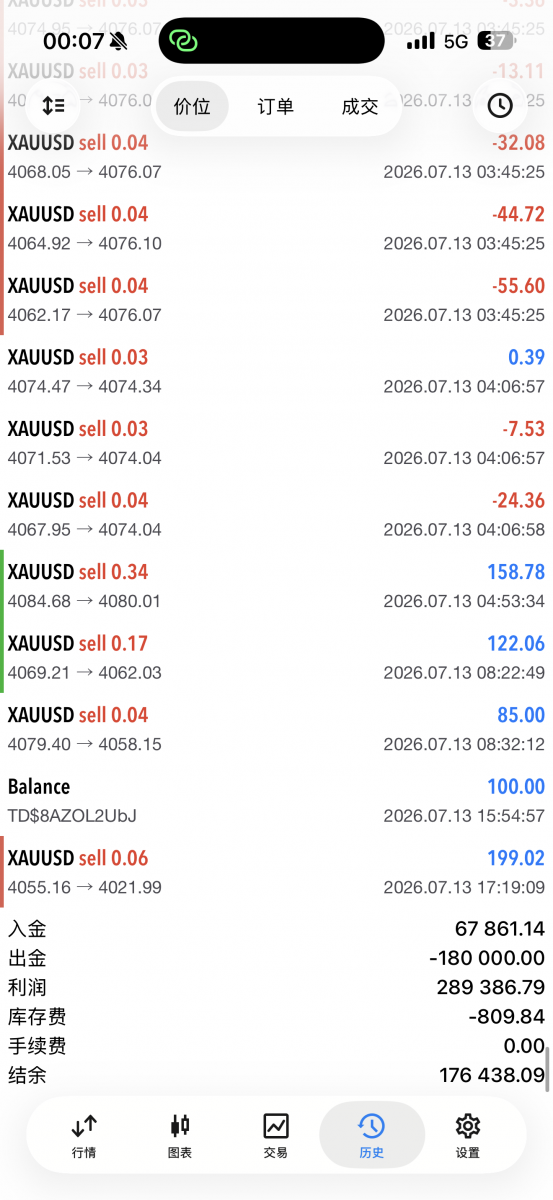The width and height of the screenshot is (553, 1200).
Task: Expand the trade with 85.00 profit
Action: pos(276,729)
